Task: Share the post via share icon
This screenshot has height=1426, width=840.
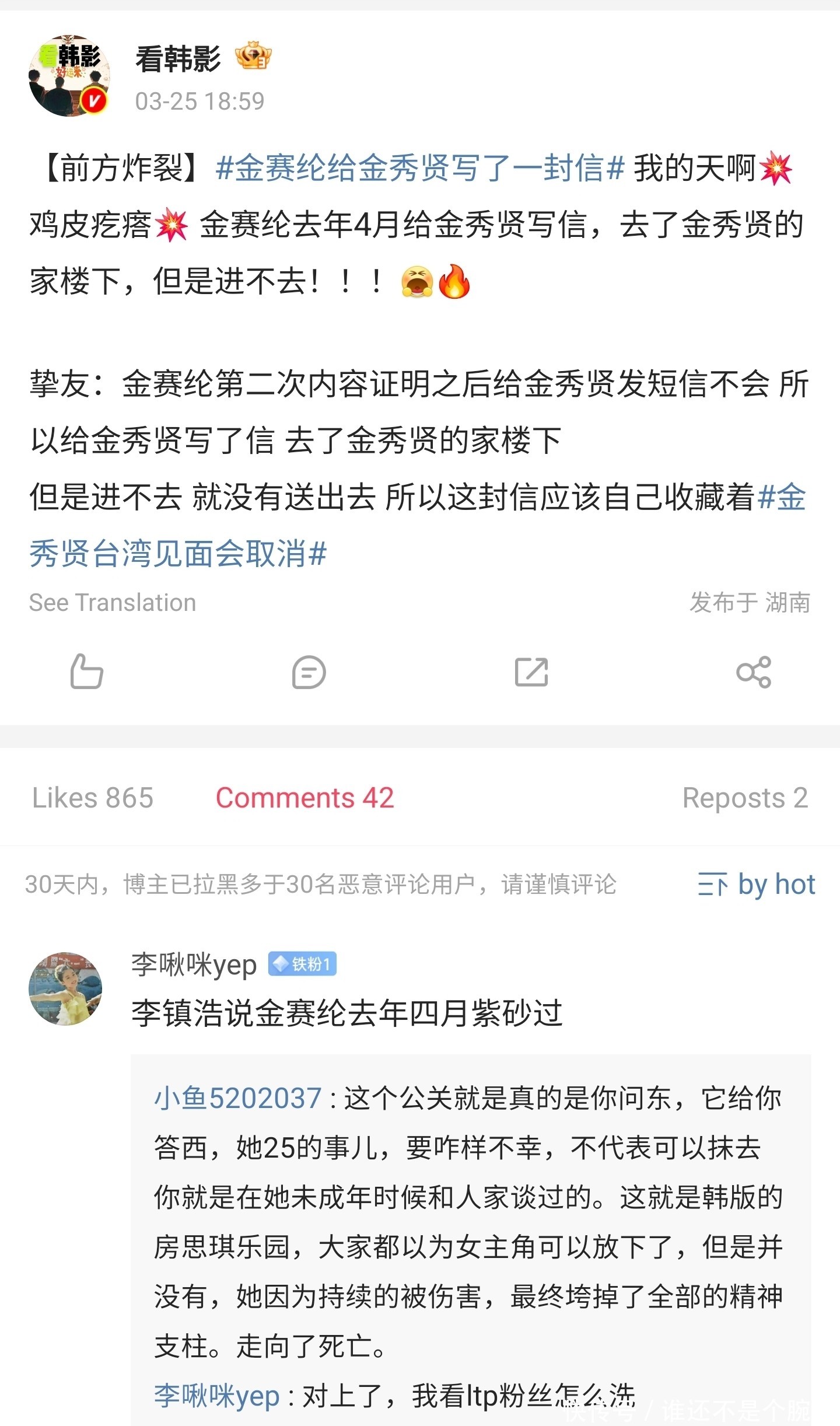Action: tap(754, 672)
